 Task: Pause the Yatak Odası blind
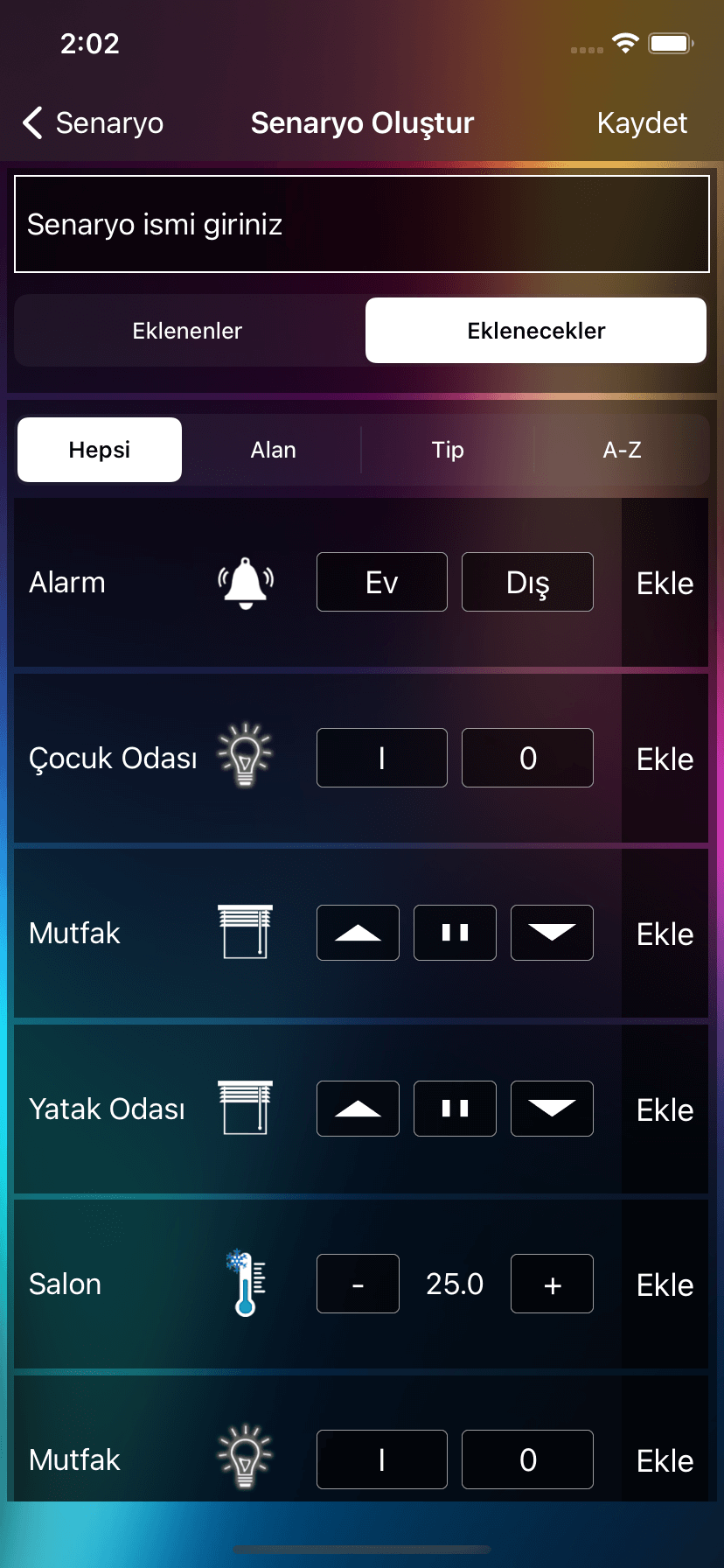pyautogui.click(x=455, y=1109)
